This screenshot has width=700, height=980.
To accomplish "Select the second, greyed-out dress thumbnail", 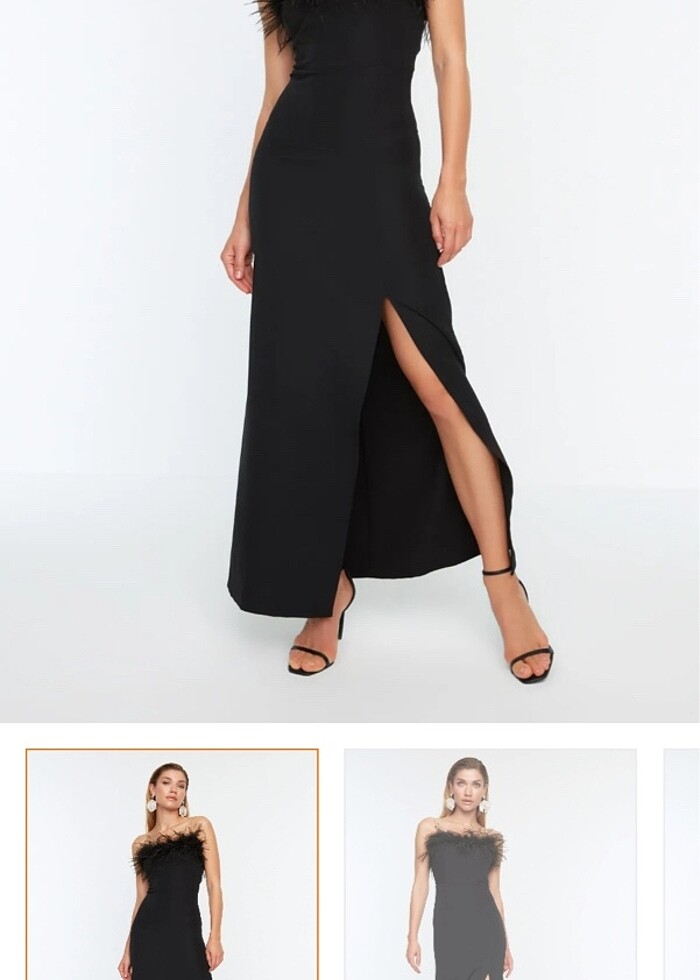I will click(x=490, y=864).
